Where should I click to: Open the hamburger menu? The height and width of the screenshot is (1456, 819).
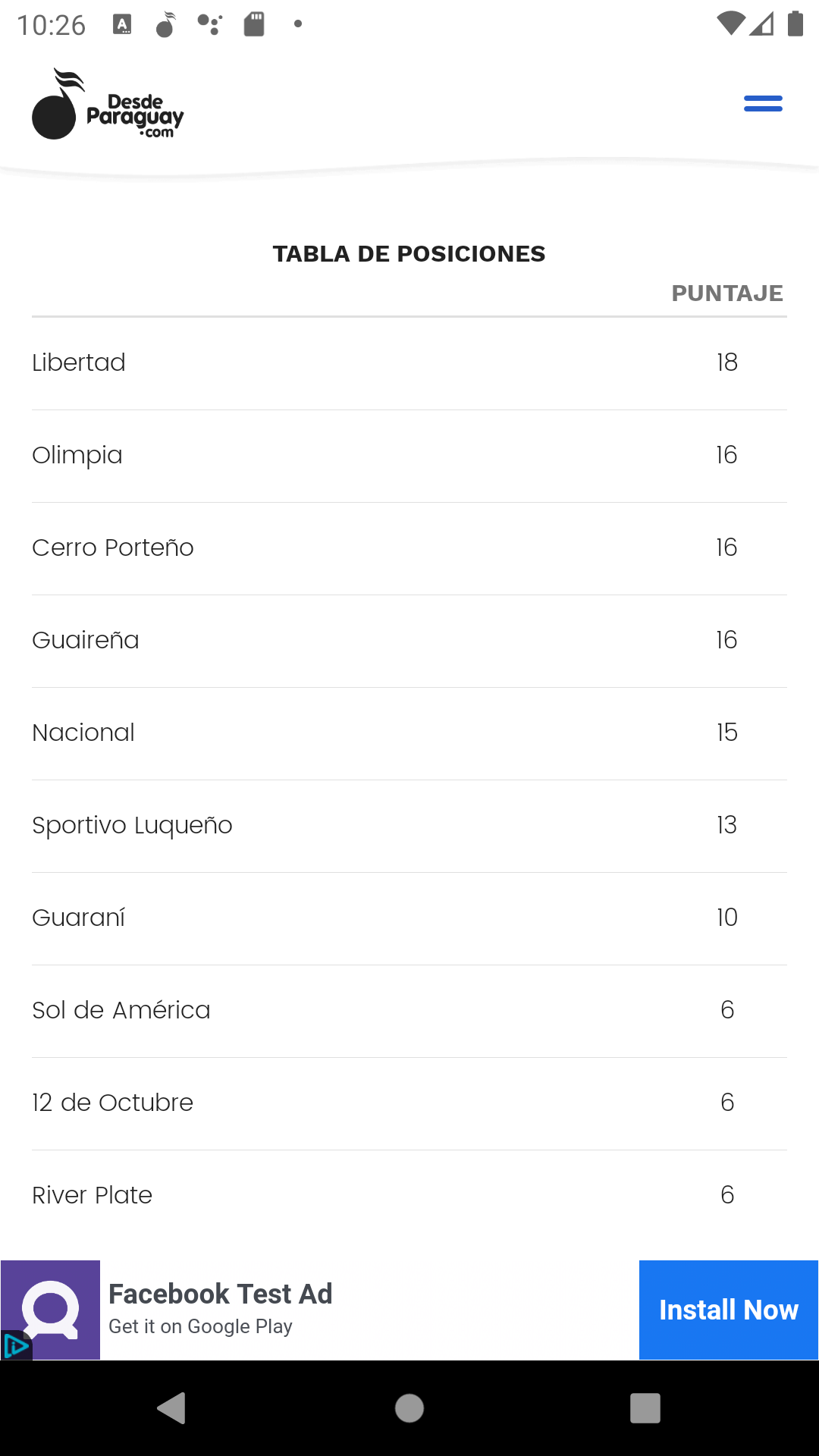(763, 104)
